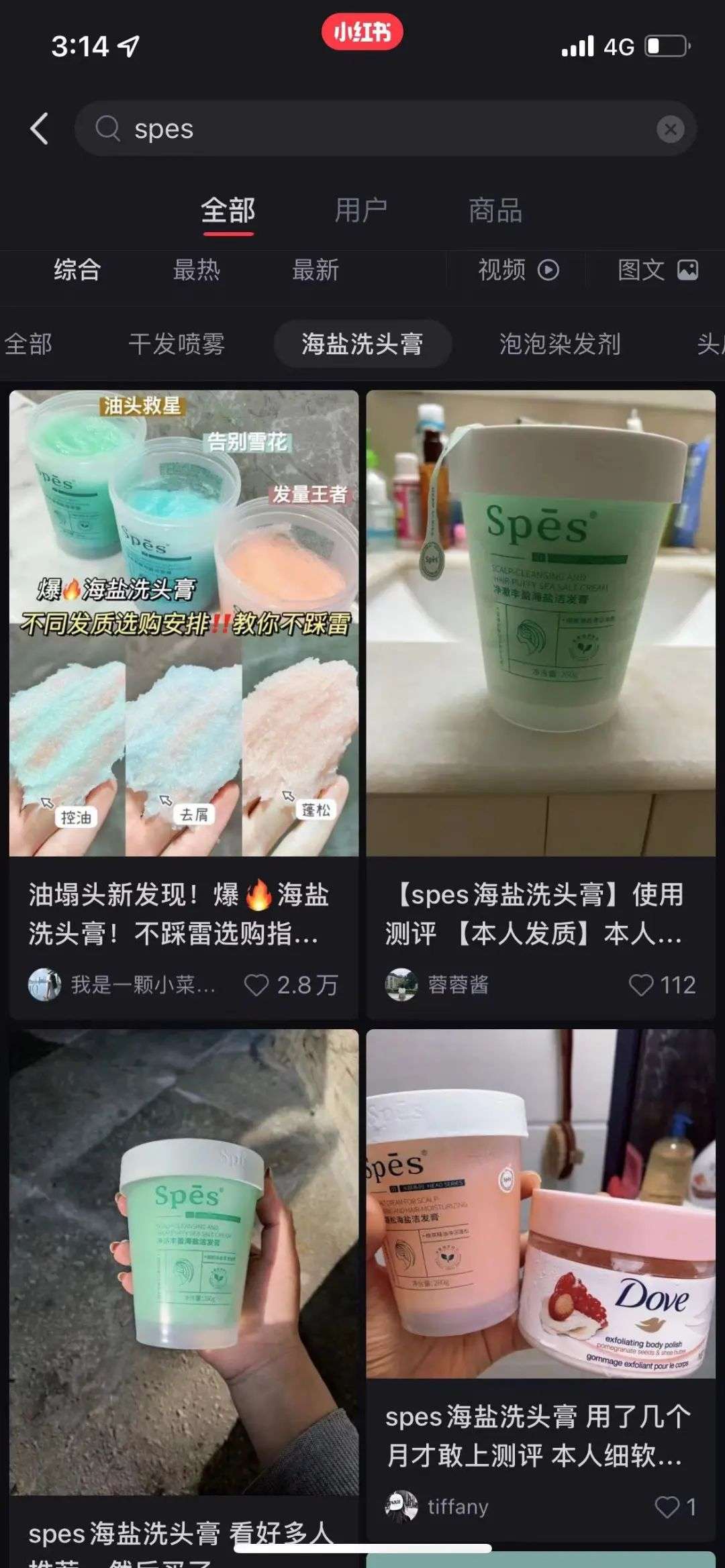Switch to the 用户 tab

pyautogui.click(x=361, y=211)
